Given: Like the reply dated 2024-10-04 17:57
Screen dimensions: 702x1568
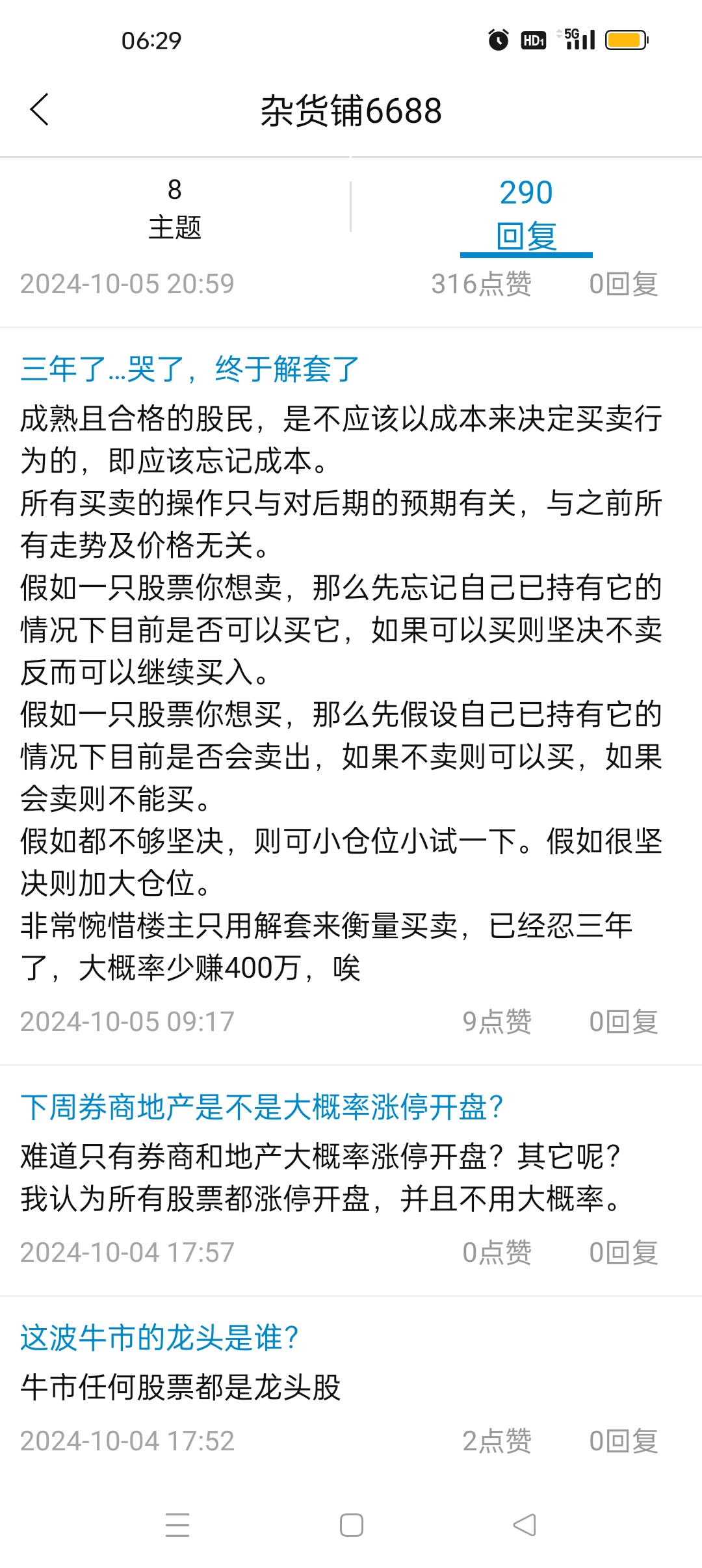Looking at the screenshot, I should pos(497,1252).
